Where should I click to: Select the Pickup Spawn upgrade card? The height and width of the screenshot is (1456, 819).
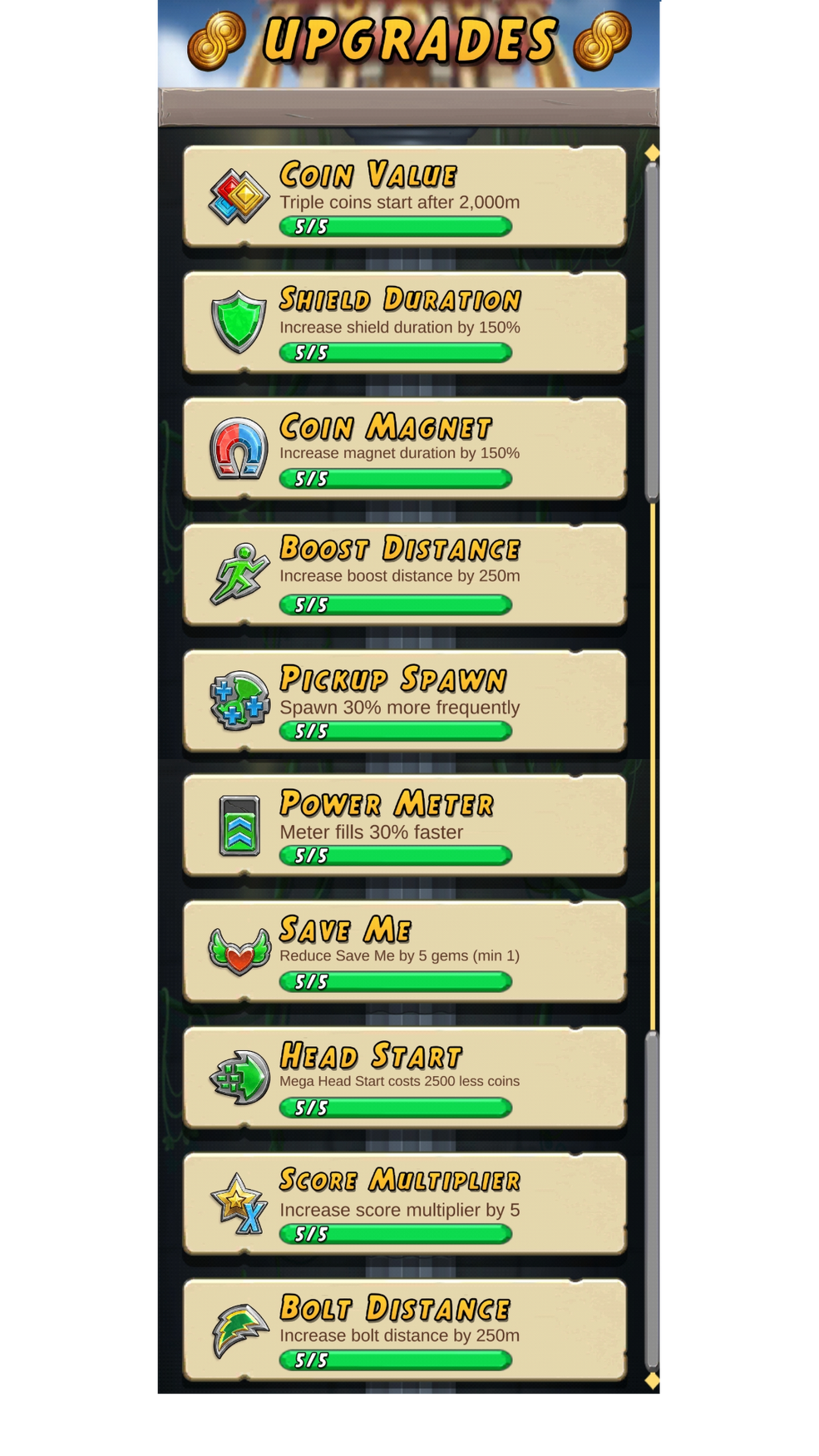coord(404,701)
